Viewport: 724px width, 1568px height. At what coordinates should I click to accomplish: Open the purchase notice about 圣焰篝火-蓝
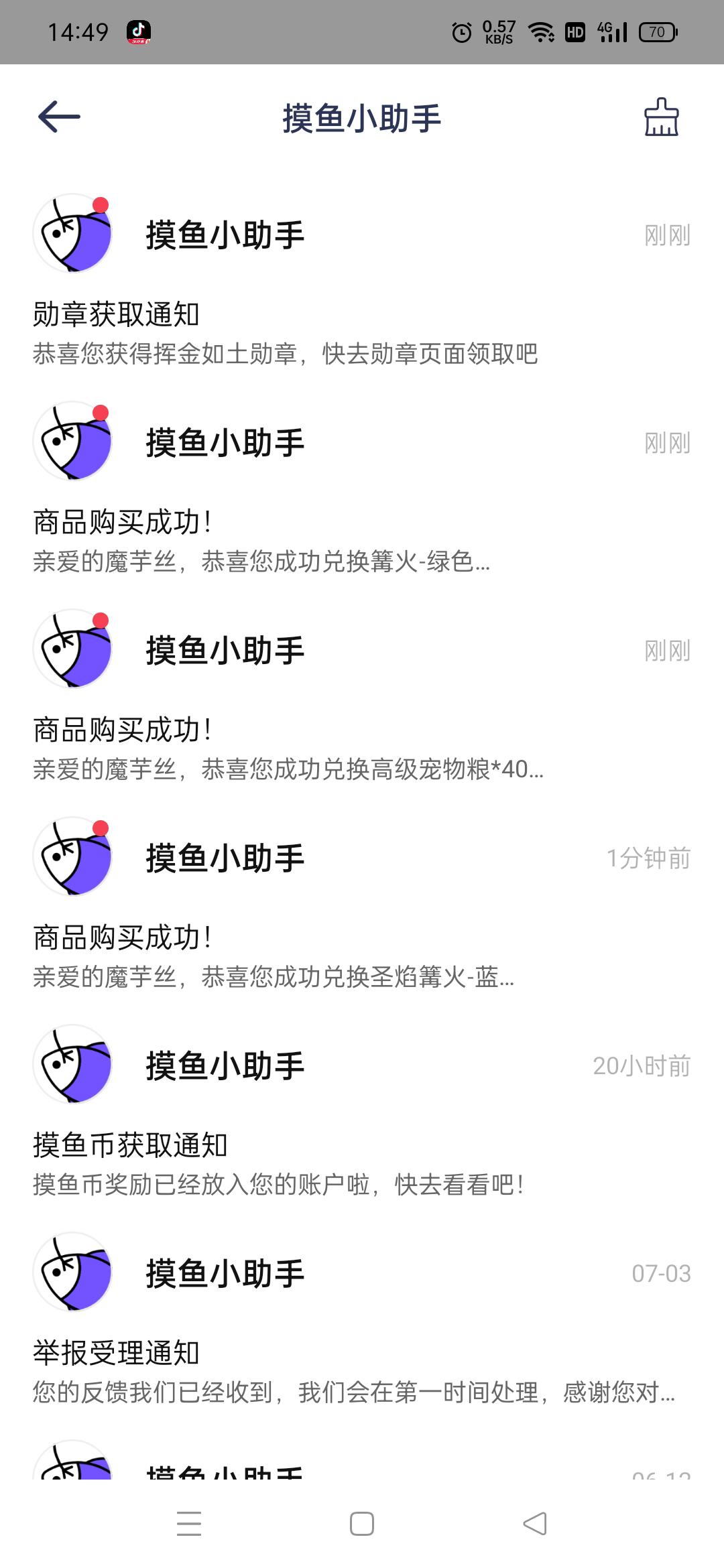pos(362,905)
